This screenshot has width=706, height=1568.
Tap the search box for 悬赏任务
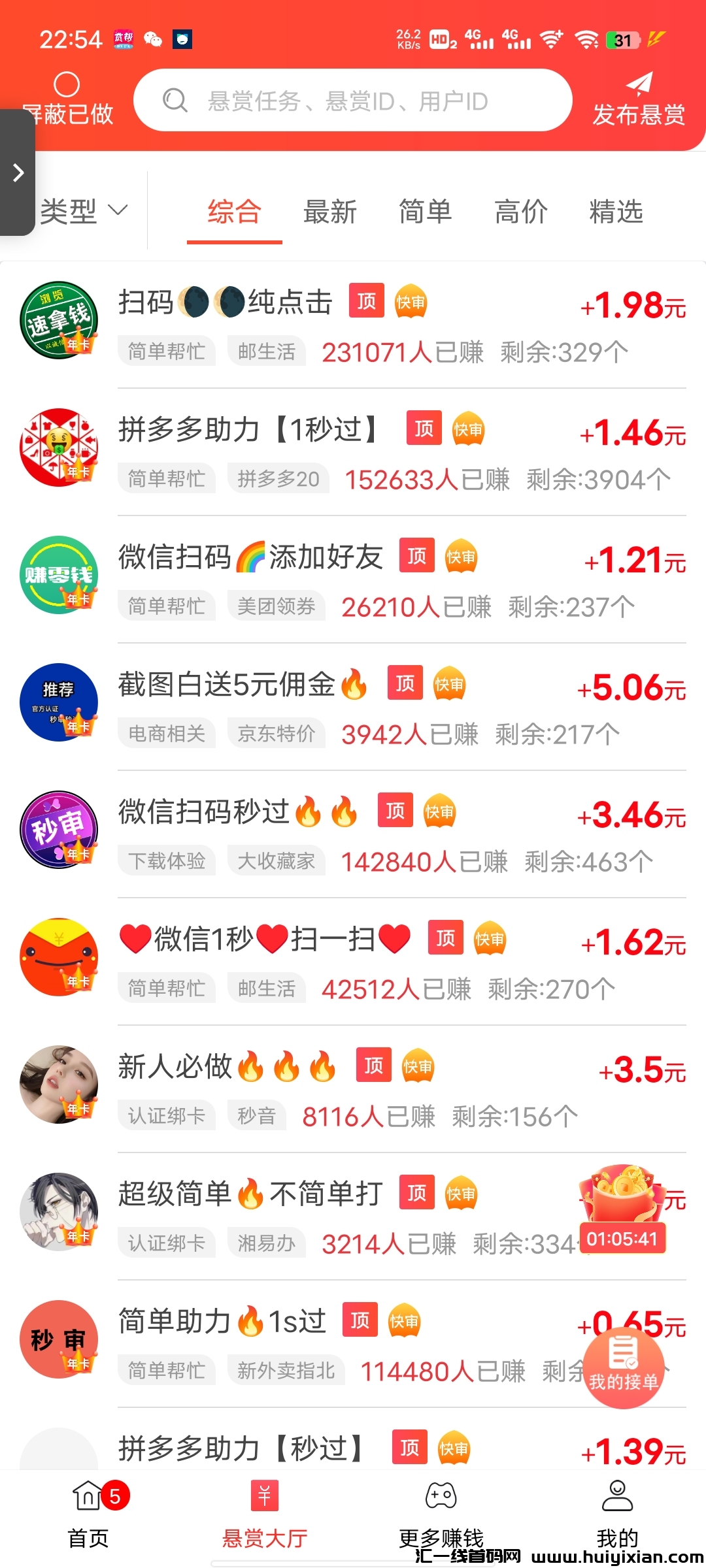point(353,101)
